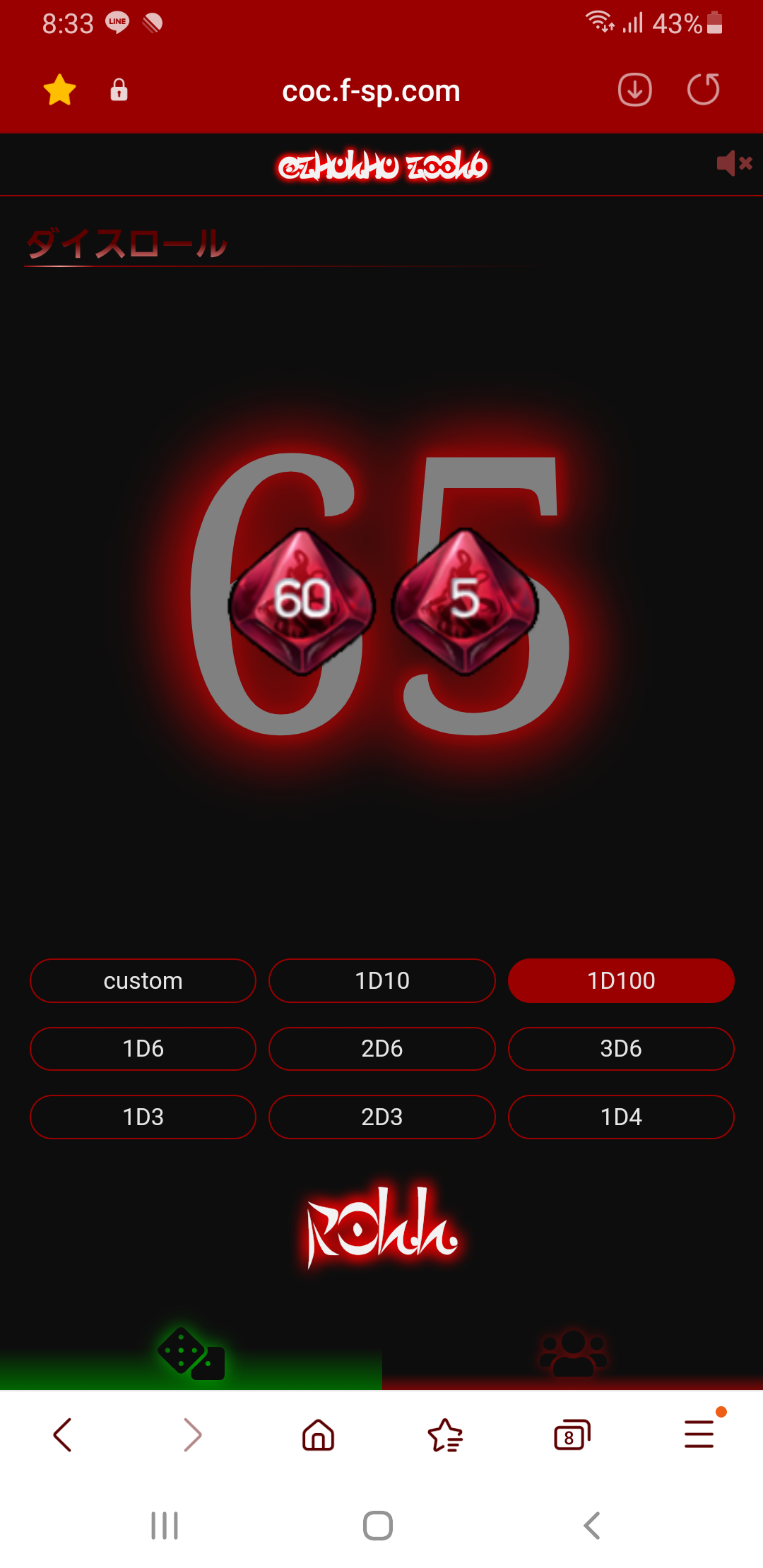Select the custom dice option
763x1568 pixels.
pyautogui.click(x=143, y=980)
